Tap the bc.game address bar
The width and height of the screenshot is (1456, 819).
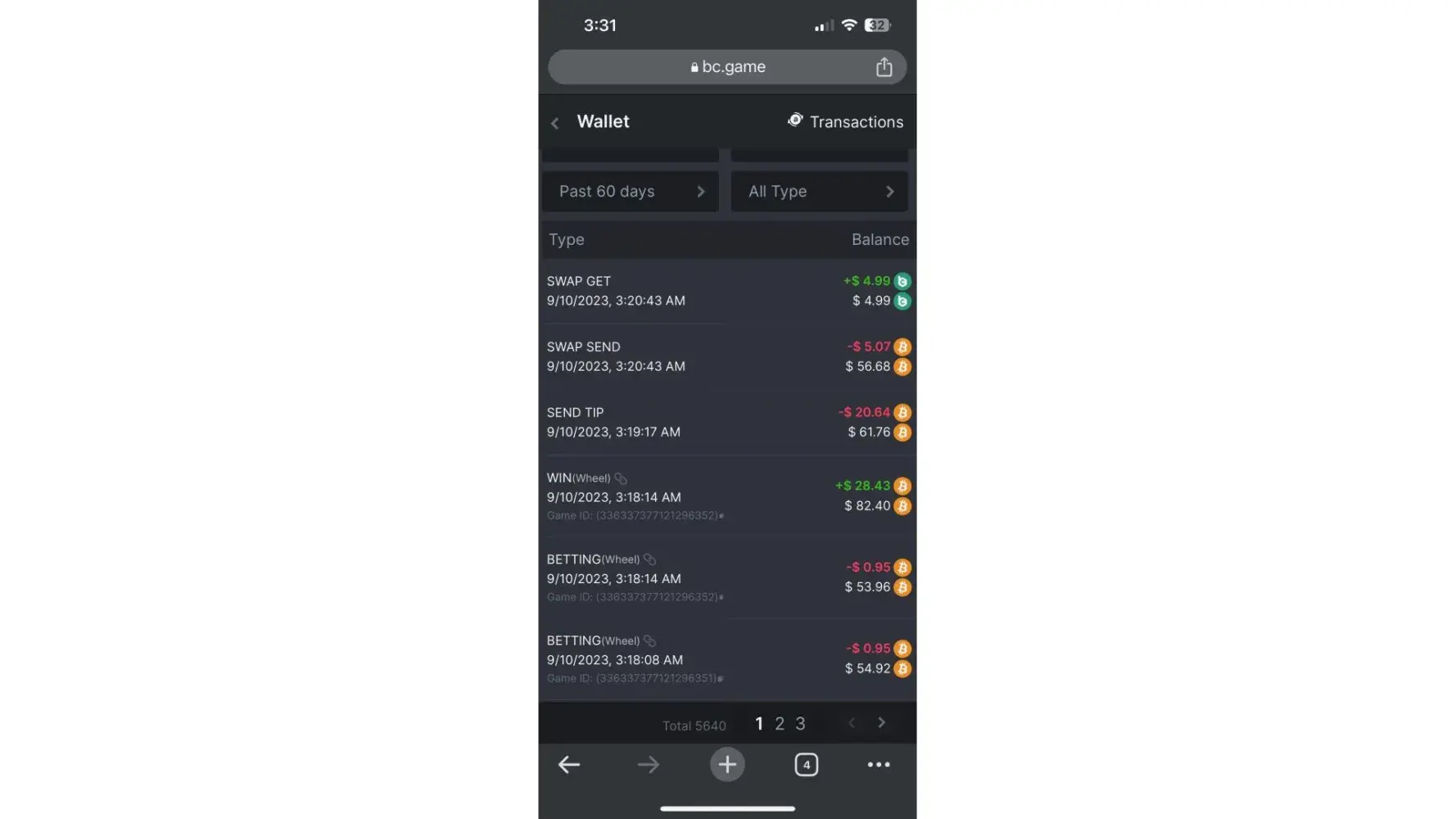(727, 67)
